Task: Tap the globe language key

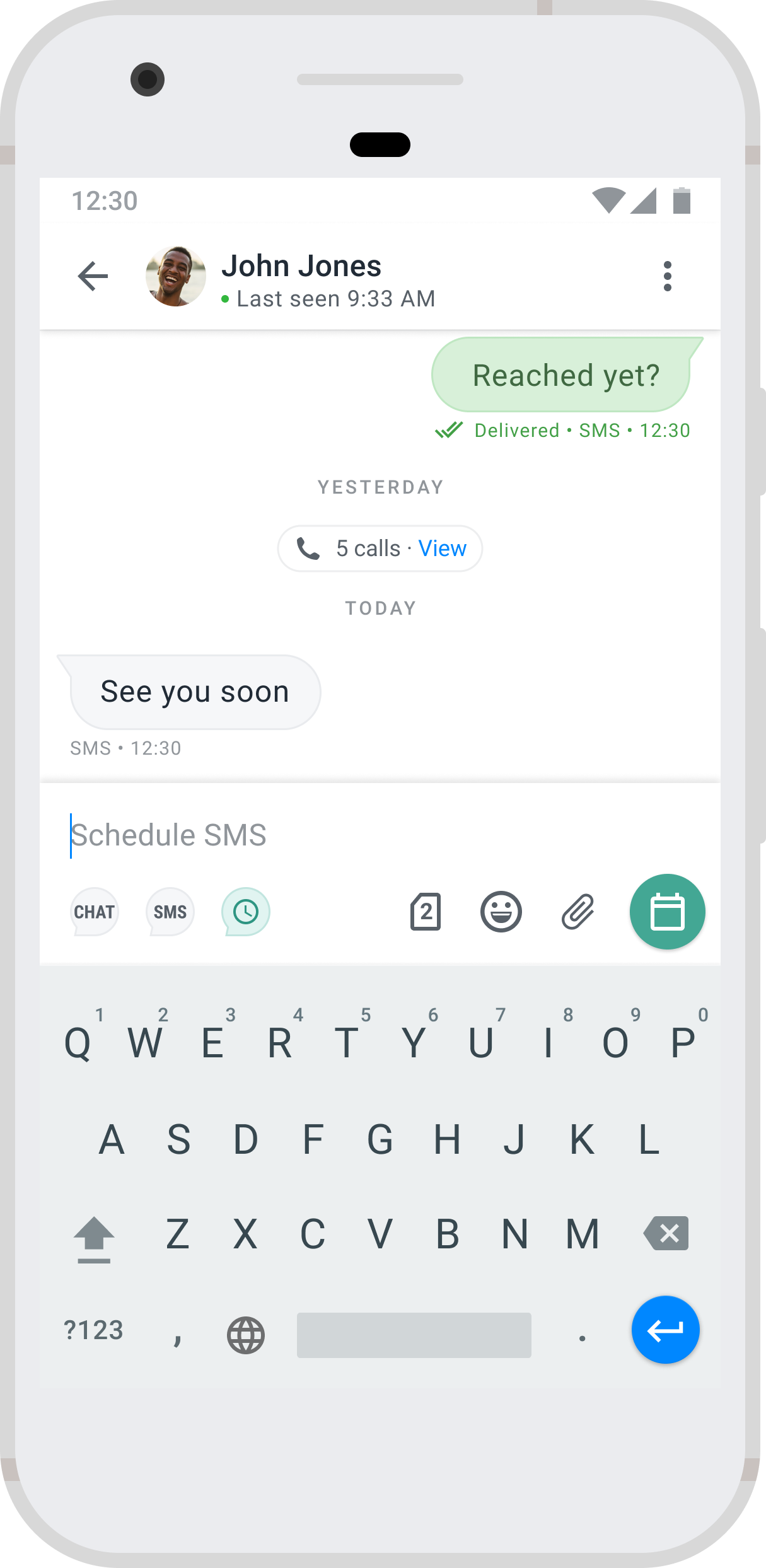Action: coord(246,1335)
